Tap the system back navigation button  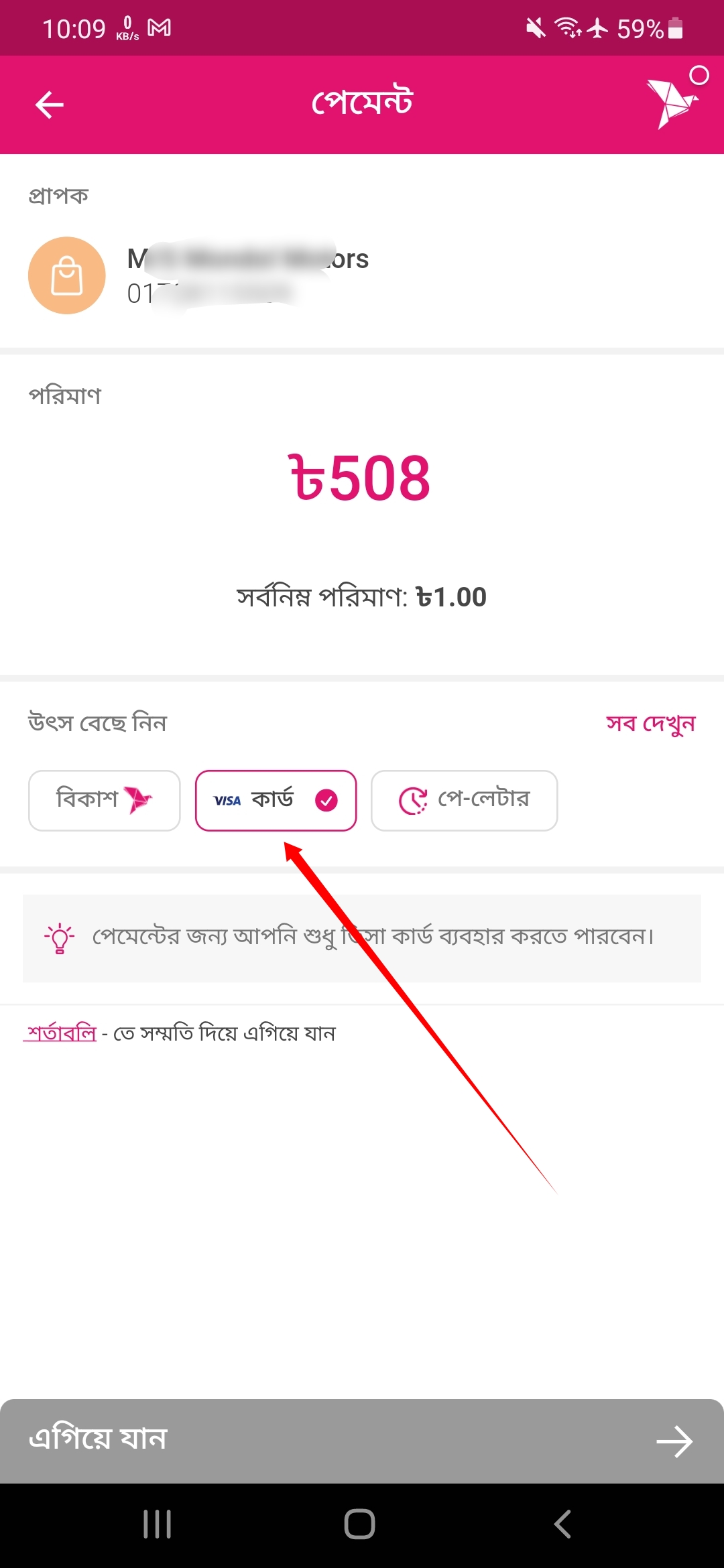click(562, 1524)
